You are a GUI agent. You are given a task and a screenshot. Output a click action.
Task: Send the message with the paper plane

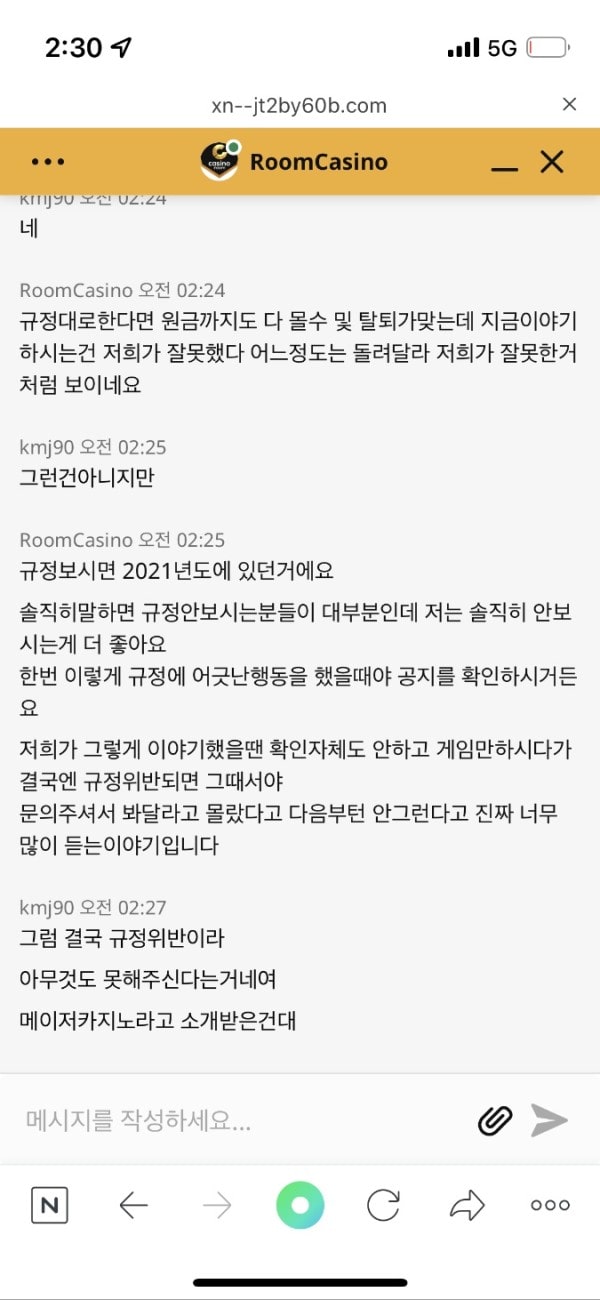pos(549,1120)
